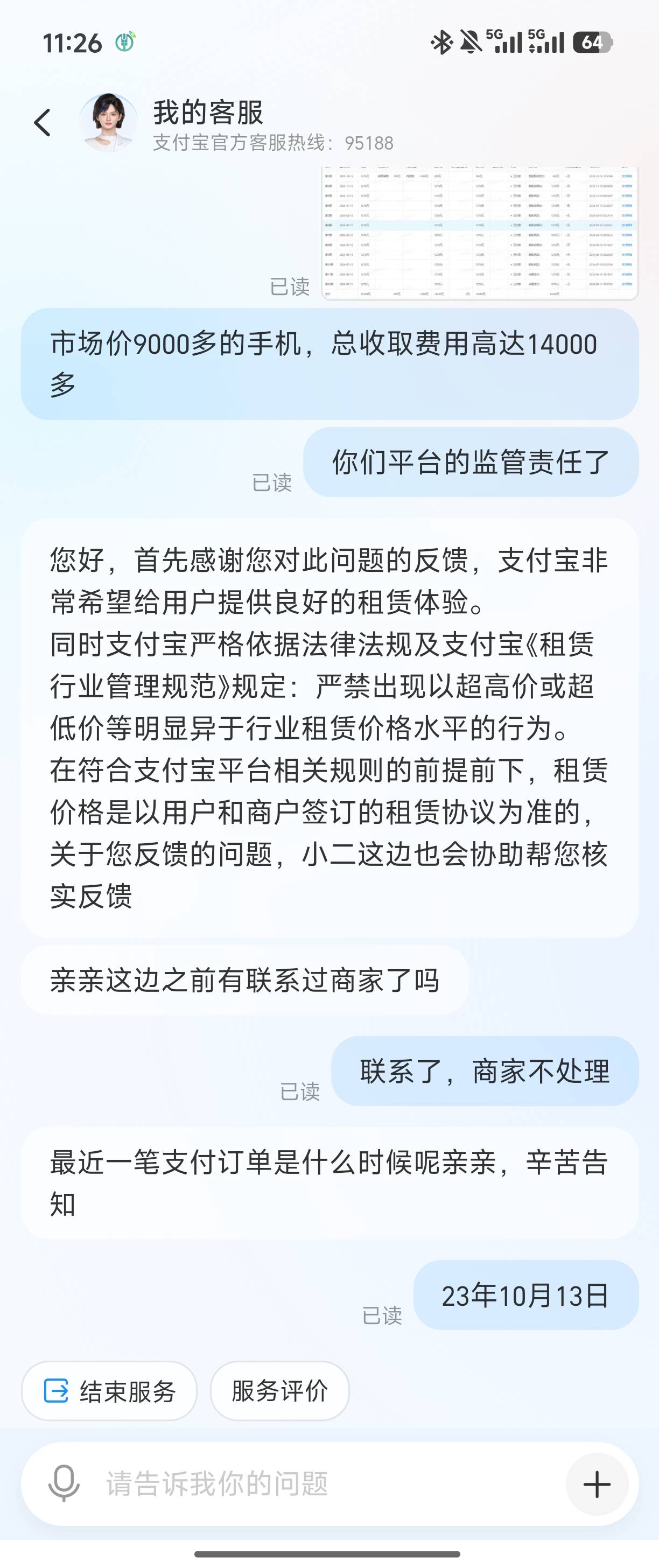Viewport: 659px width, 1568px height.
Task: Open the plus attachment menu
Action: tap(597, 1484)
